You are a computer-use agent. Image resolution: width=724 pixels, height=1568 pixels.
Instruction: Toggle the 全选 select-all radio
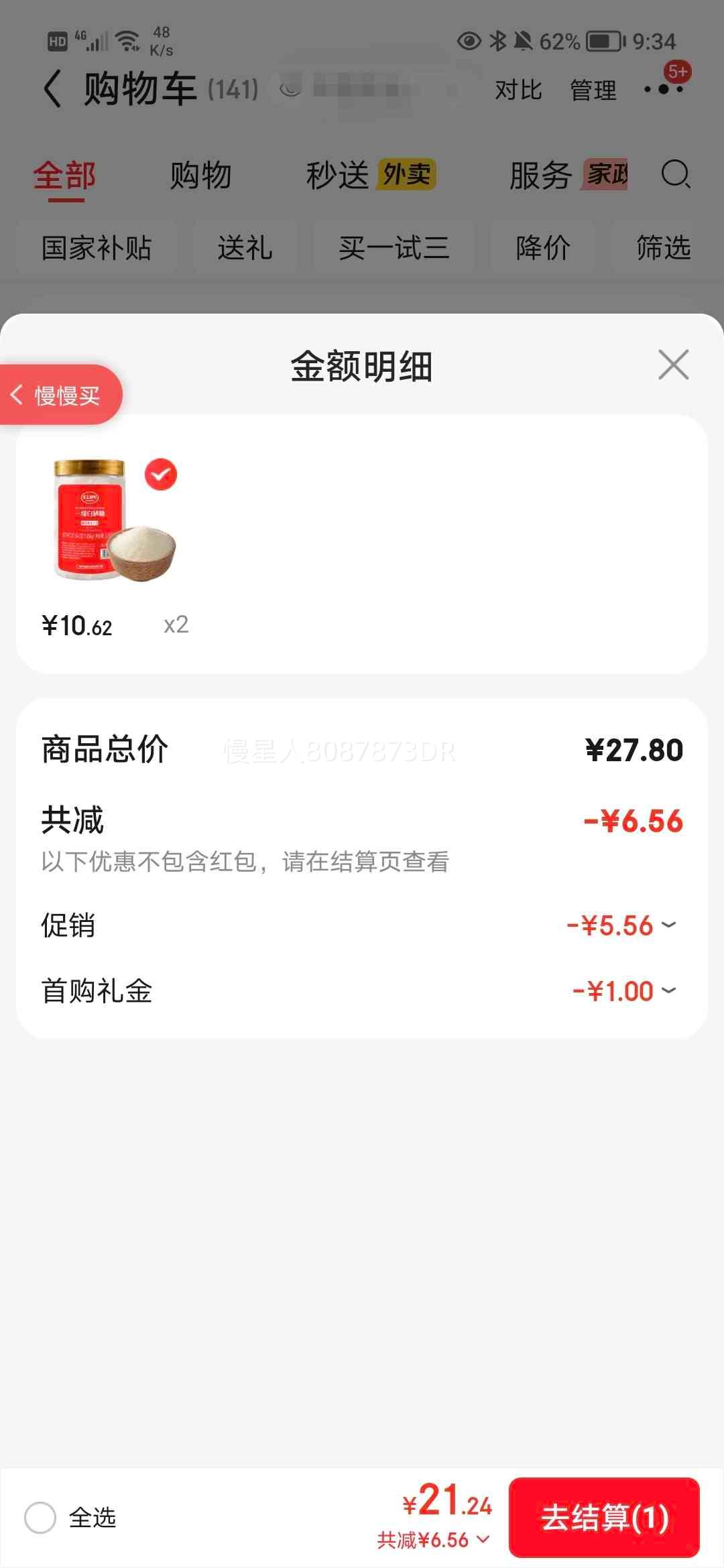click(x=40, y=1517)
